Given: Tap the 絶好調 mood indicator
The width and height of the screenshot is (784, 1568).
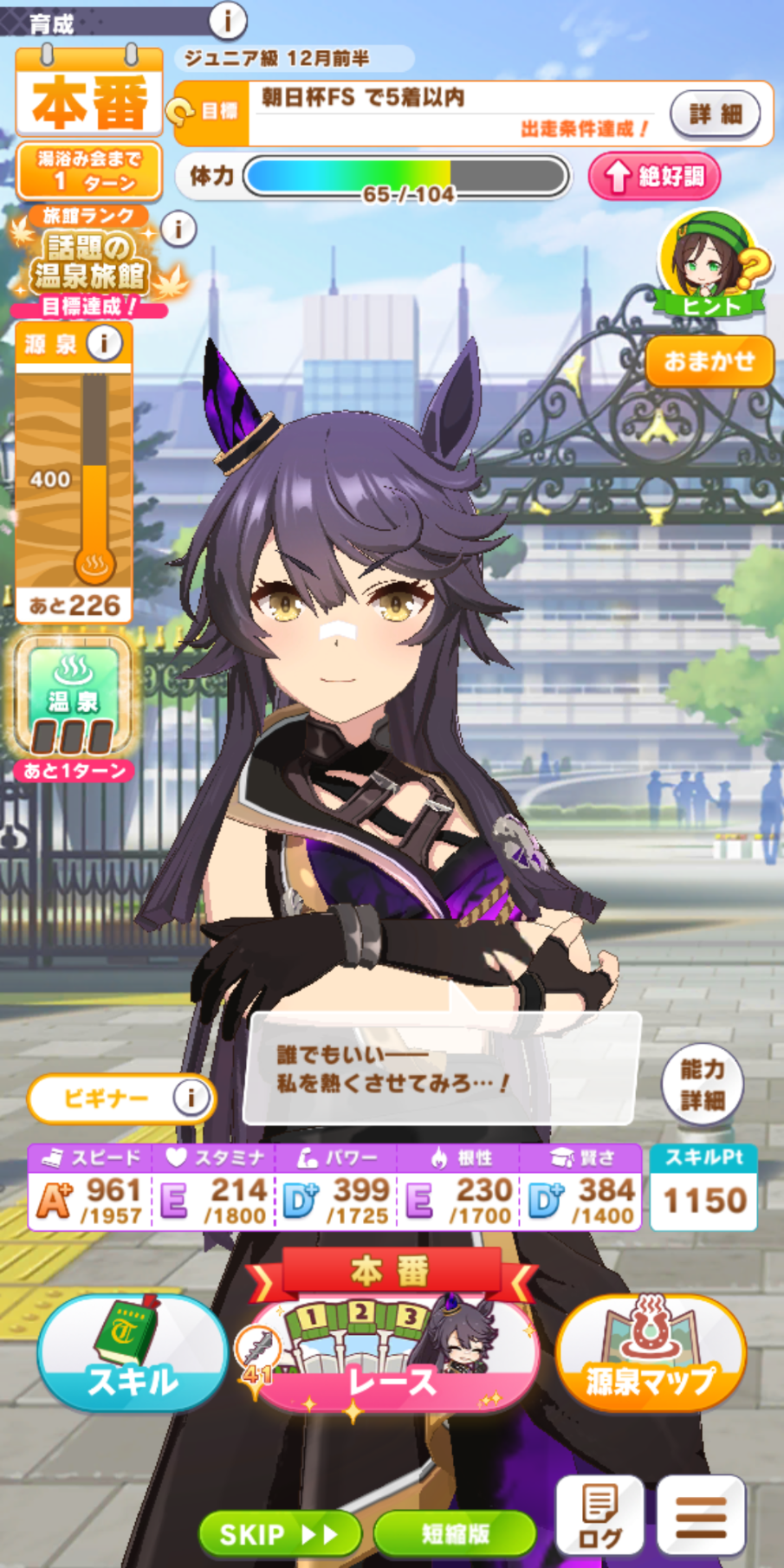Looking at the screenshot, I should 654,177.
